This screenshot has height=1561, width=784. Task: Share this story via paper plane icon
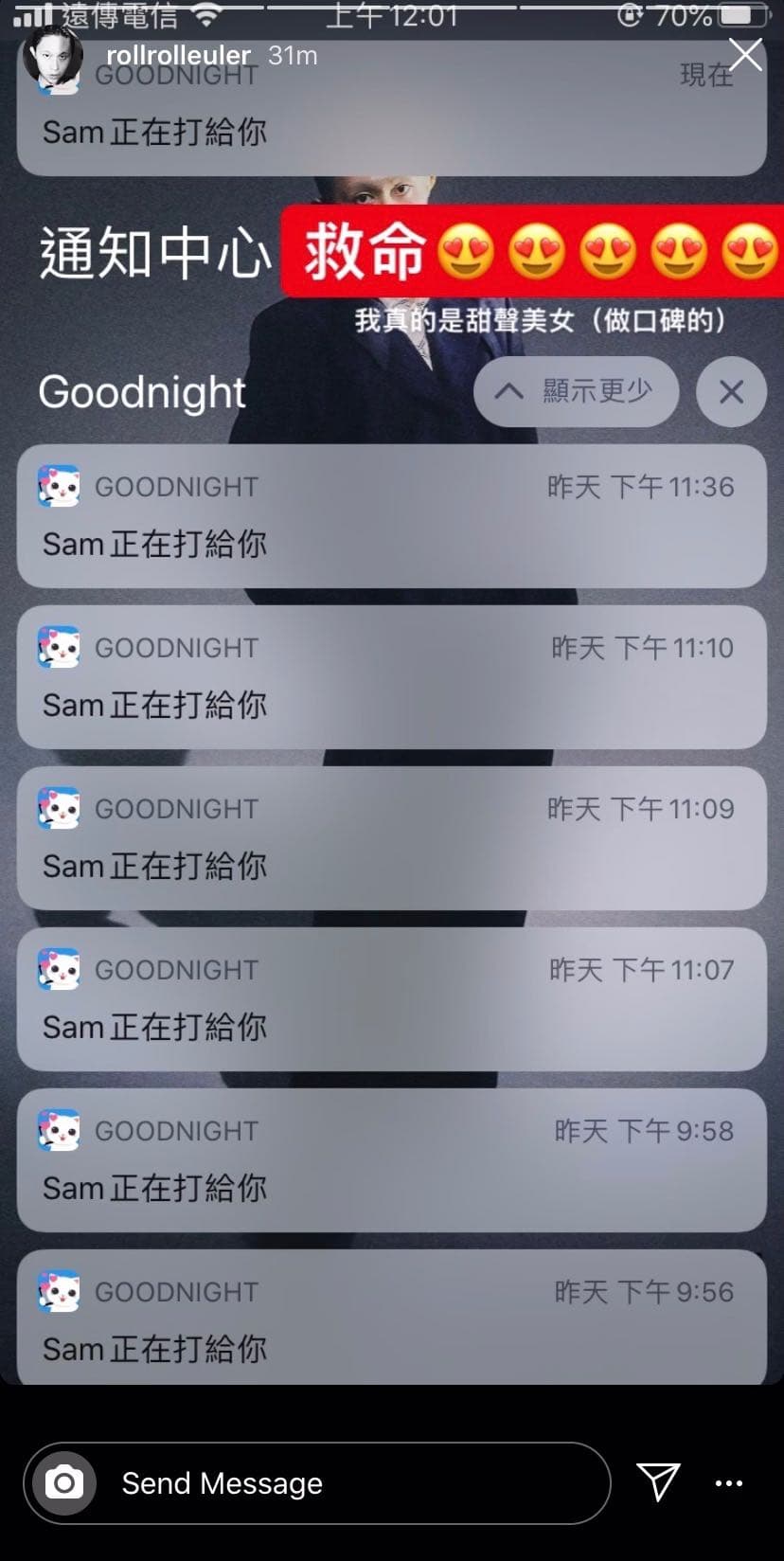coord(658,1482)
